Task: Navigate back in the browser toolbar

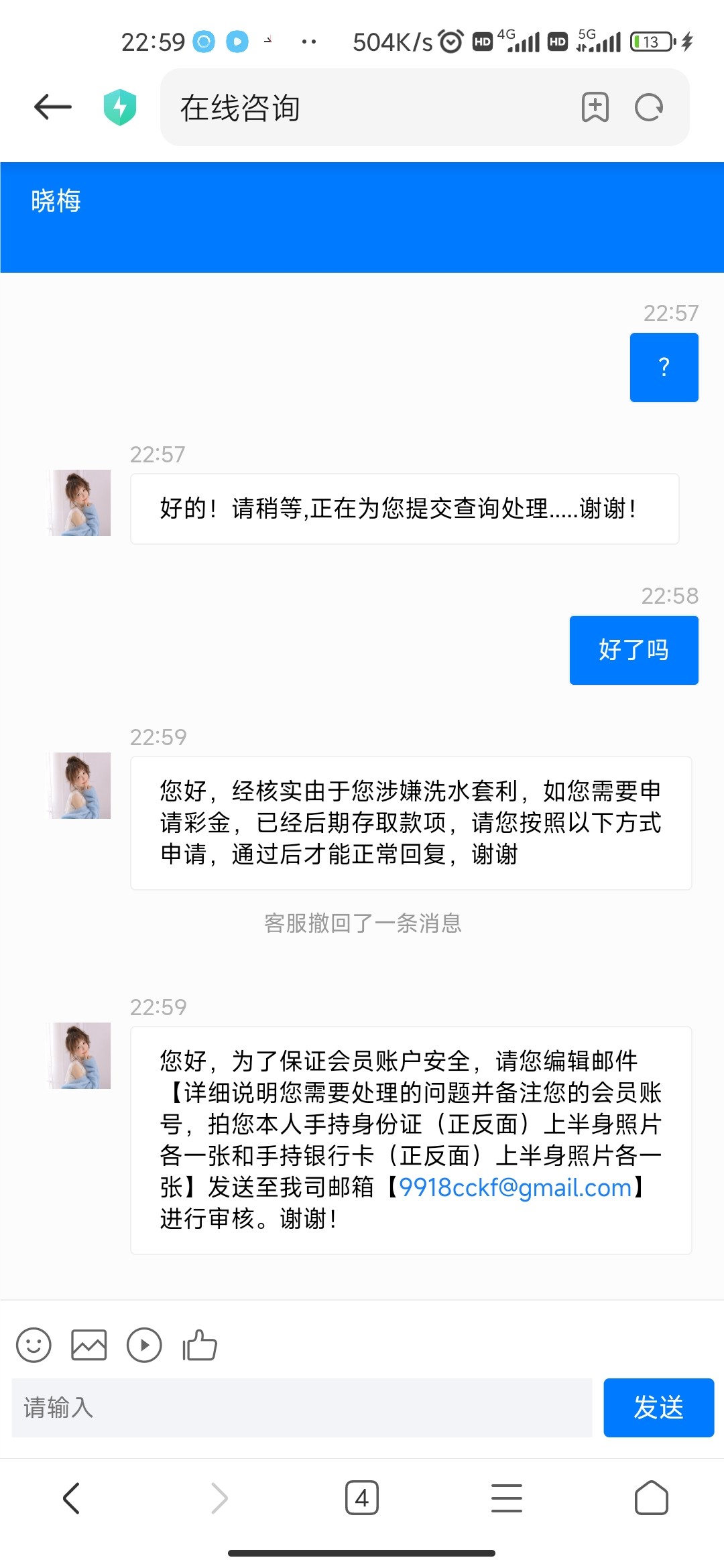Action: (x=72, y=1498)
